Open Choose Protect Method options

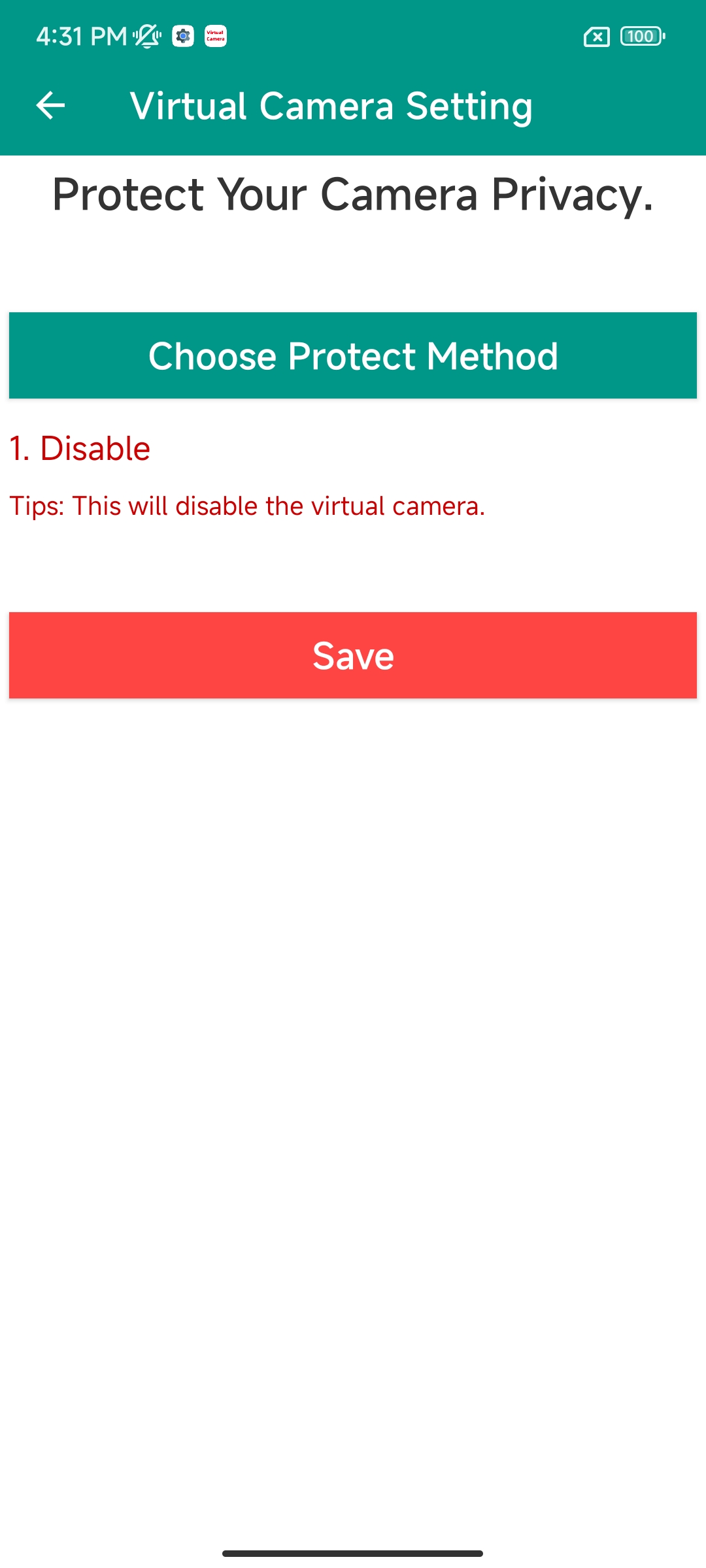pos(353,355)
